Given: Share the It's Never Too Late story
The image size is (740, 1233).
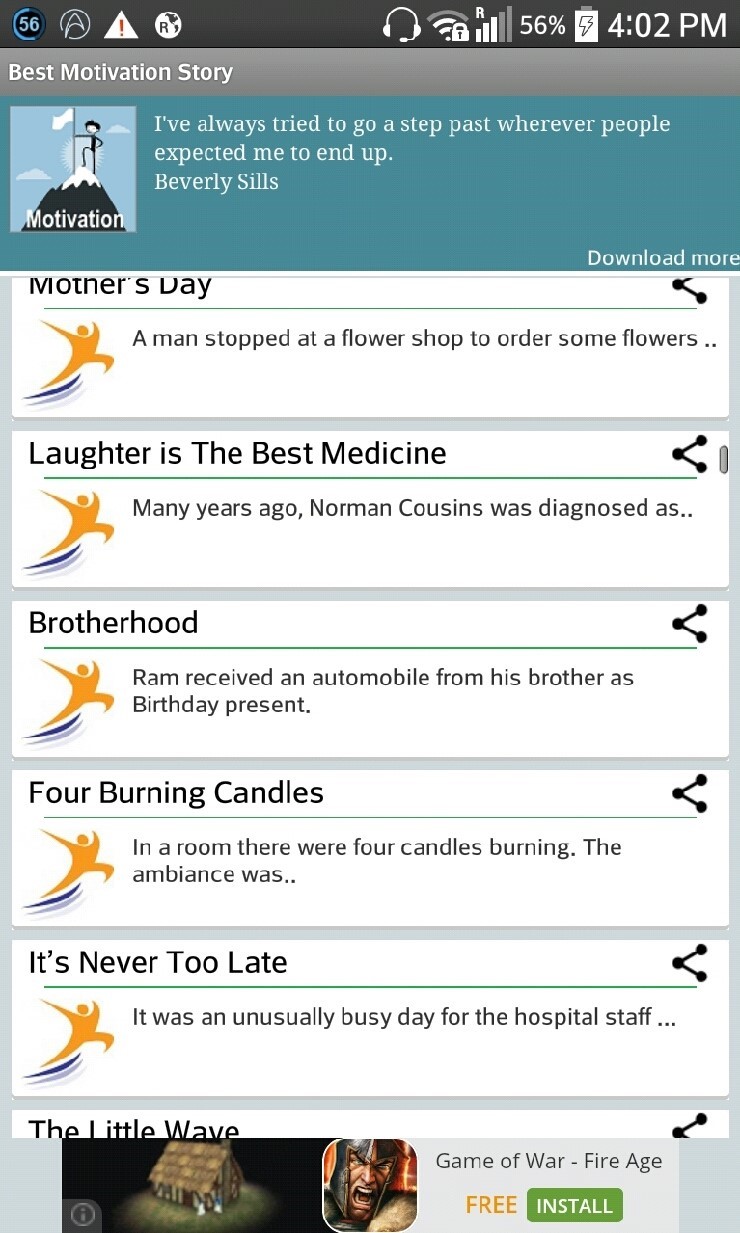Looking at the screenshot, I should coord(690,964).
